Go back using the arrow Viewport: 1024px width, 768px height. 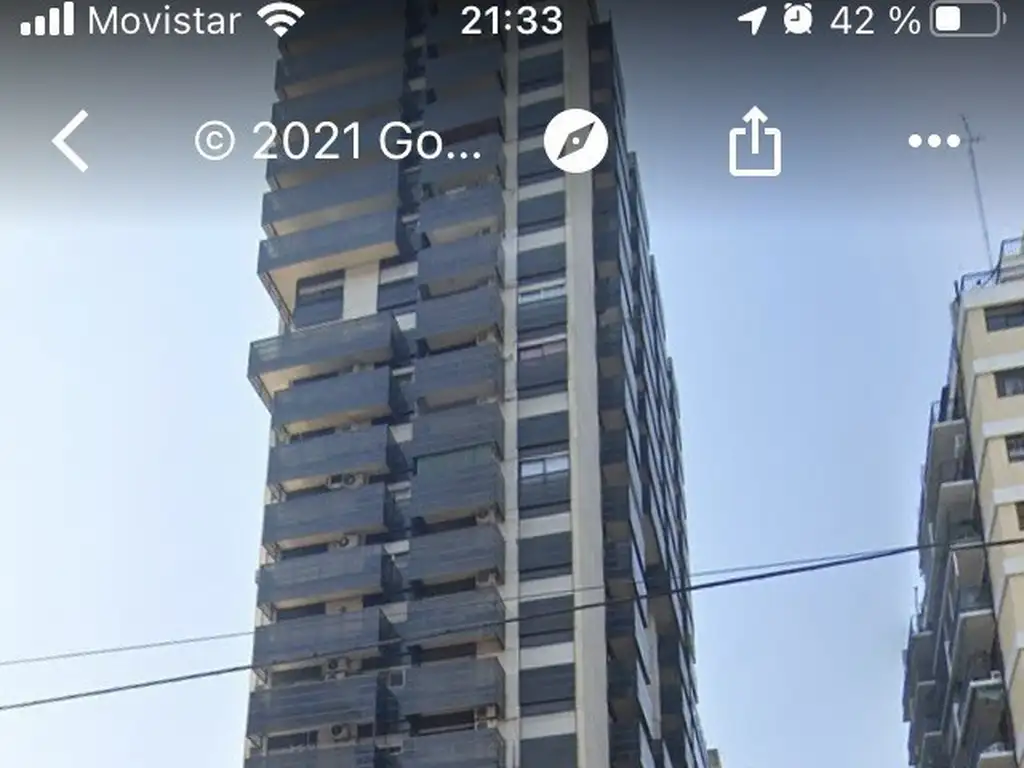[x=71, y=141]
